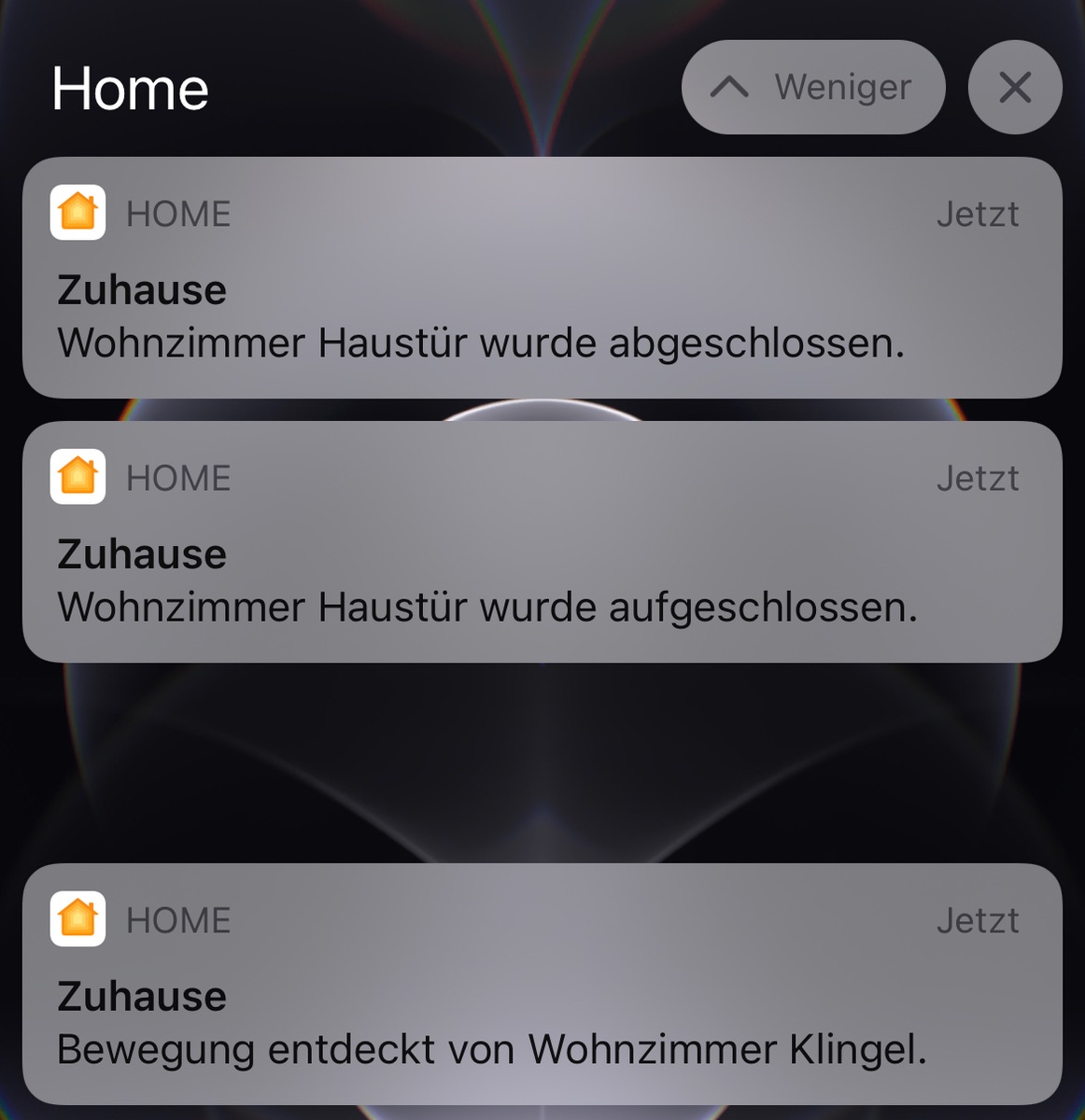Open the Haustür wurde abgeschlossen notification

pos(542,278)
